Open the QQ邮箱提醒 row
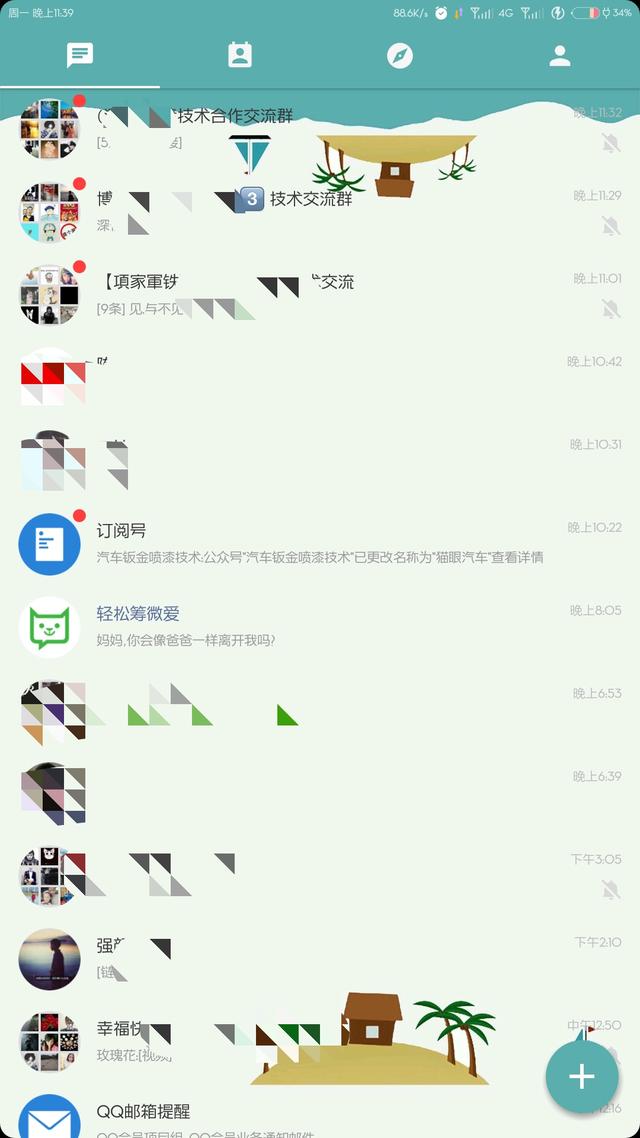Image resolution: width=640 pixels, height=1138 pixels. 320,1116
